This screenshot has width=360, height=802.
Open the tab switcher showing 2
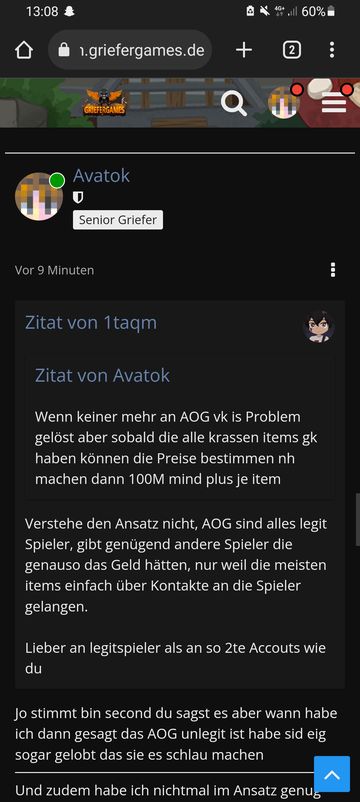(291, 50)
